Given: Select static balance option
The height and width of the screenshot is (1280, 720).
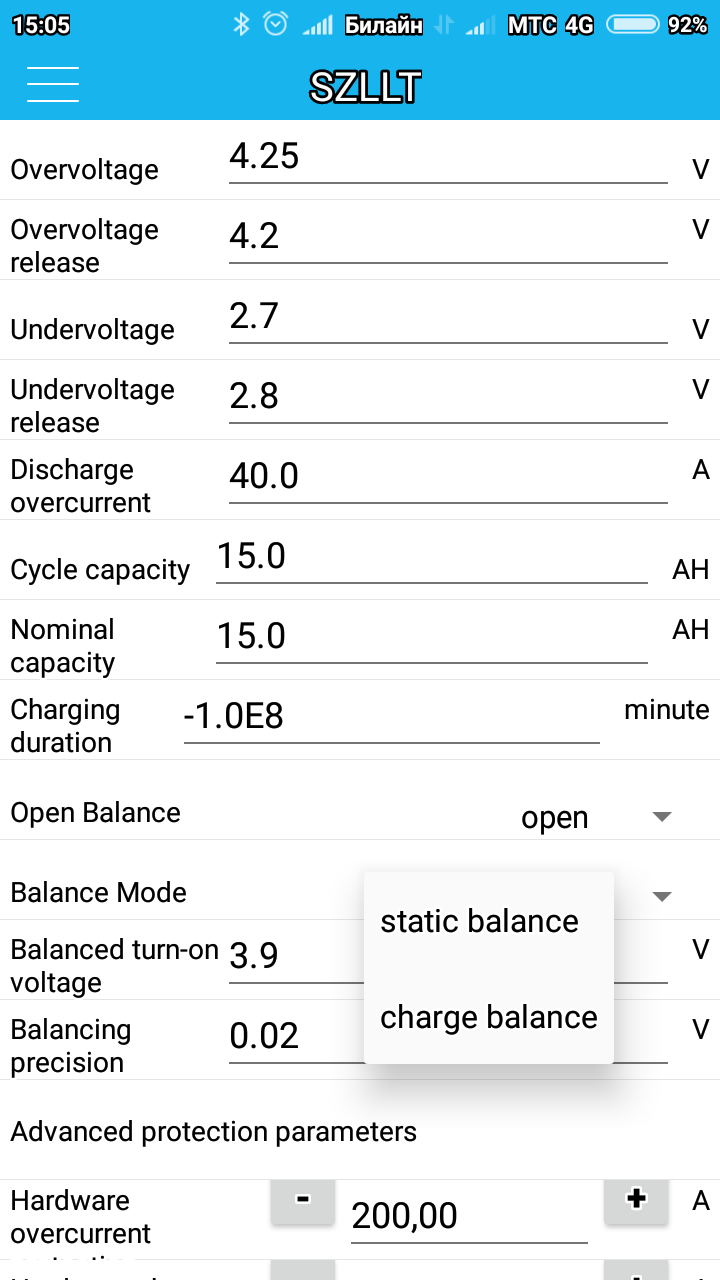Looking at the screenshot, I should coord(480,921).
